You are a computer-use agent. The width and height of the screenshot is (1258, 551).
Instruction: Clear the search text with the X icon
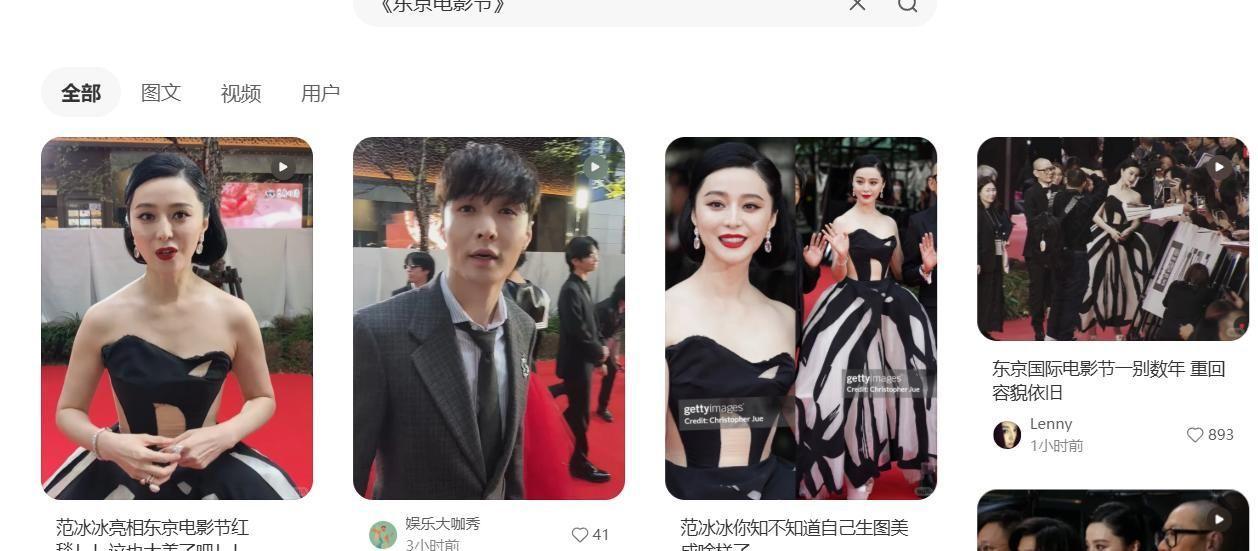click(857, 5)
